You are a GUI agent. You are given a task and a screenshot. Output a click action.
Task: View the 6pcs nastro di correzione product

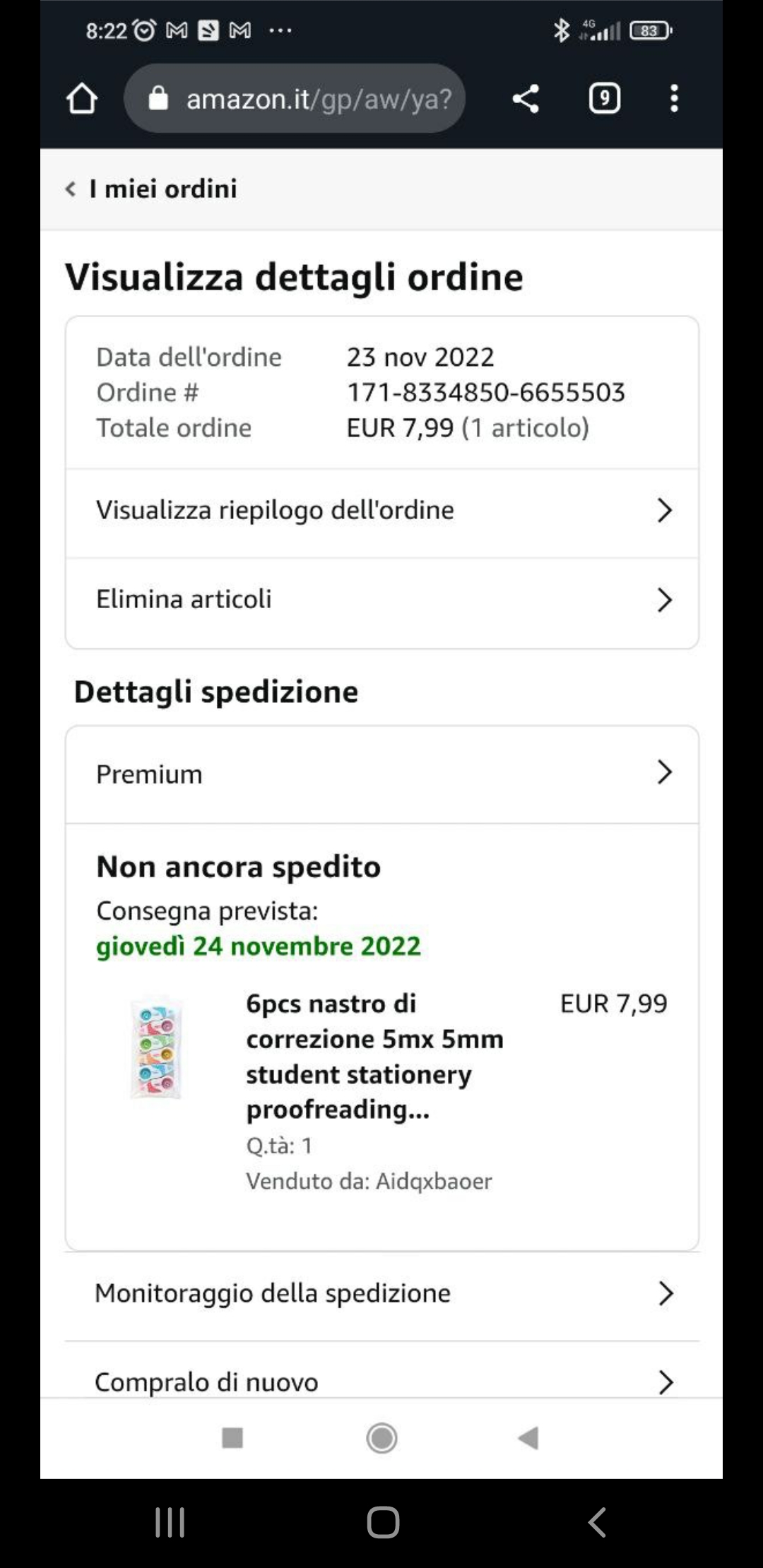(374, 1056)
